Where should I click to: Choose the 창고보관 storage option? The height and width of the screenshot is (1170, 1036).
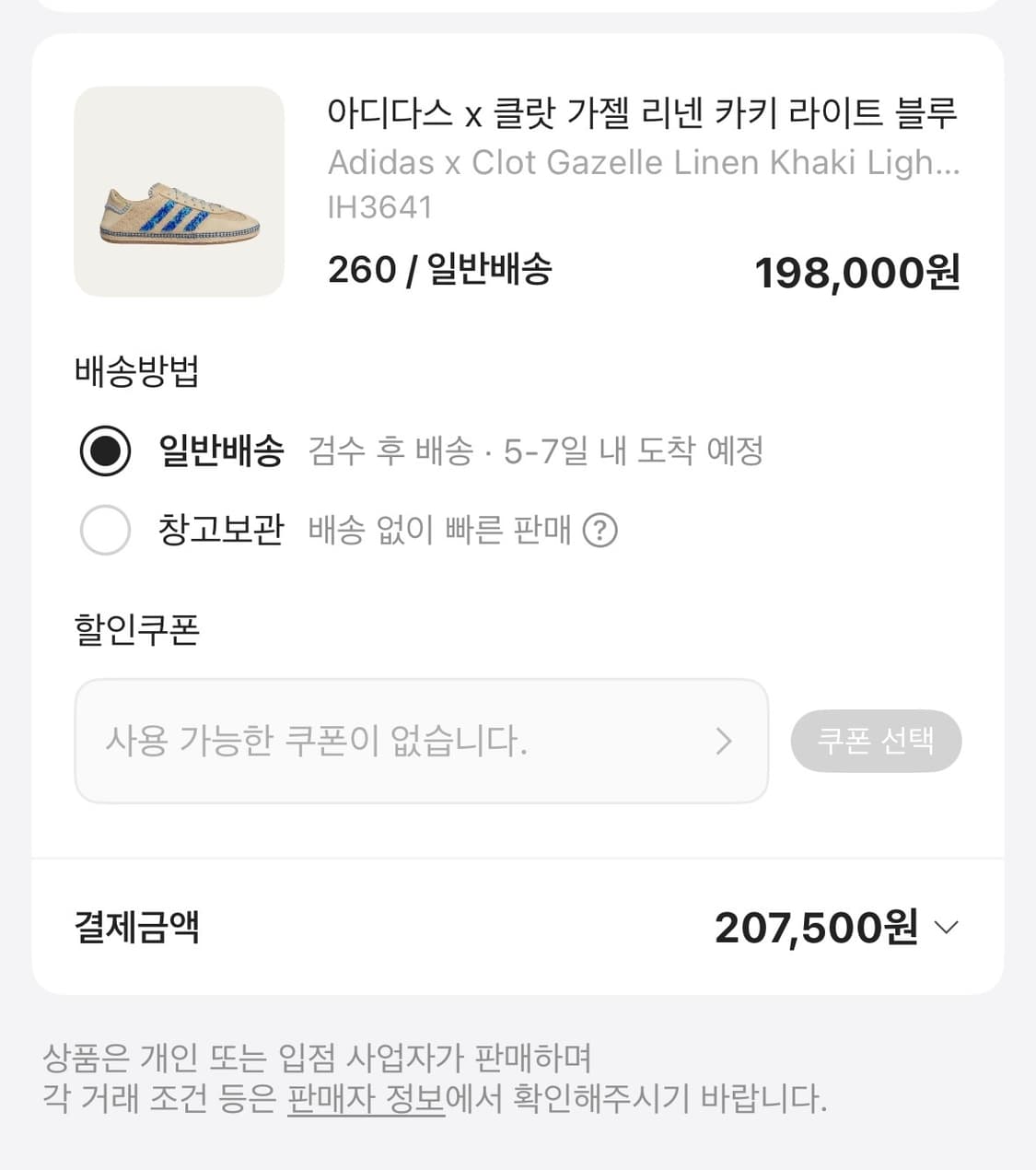pos(105,530)
